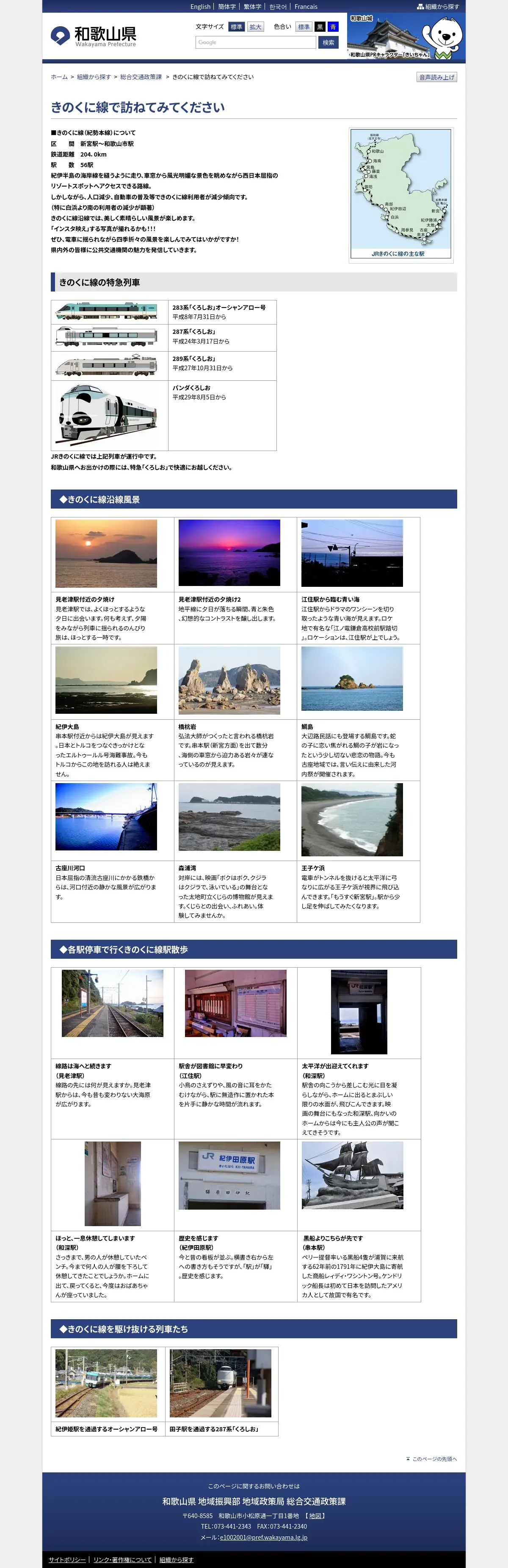Select Francais language link
508x1568 pixels.
coord(306,7)
